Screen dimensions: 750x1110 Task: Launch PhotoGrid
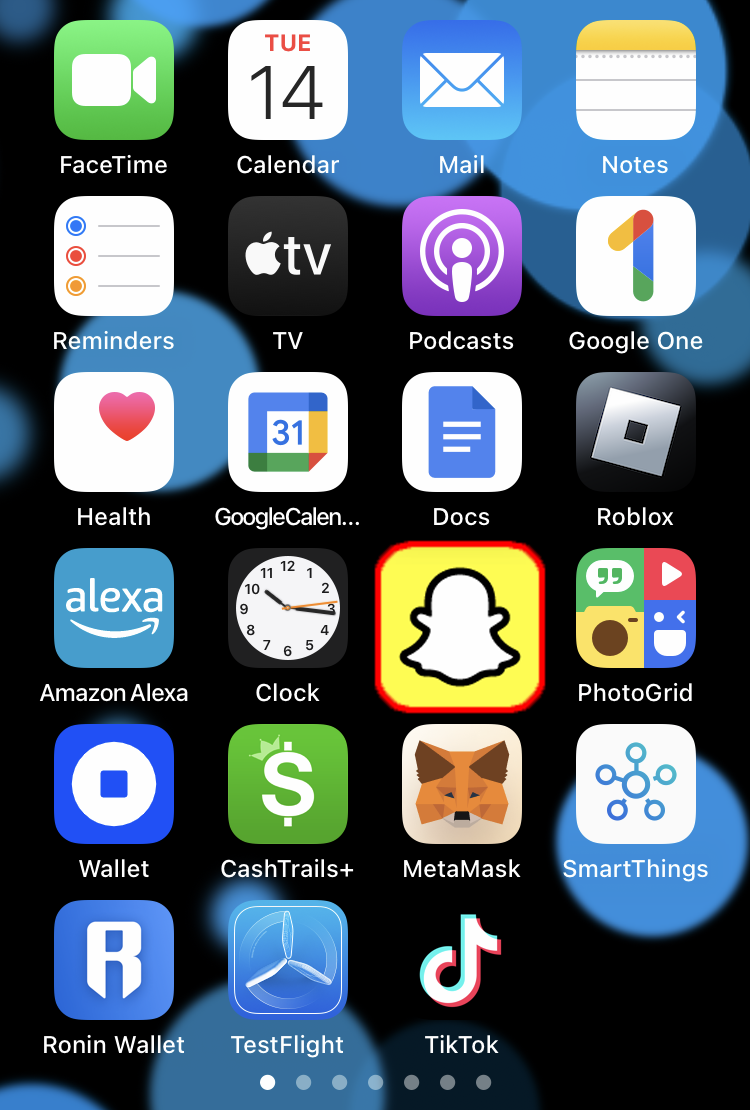click(x=636, y=608)
